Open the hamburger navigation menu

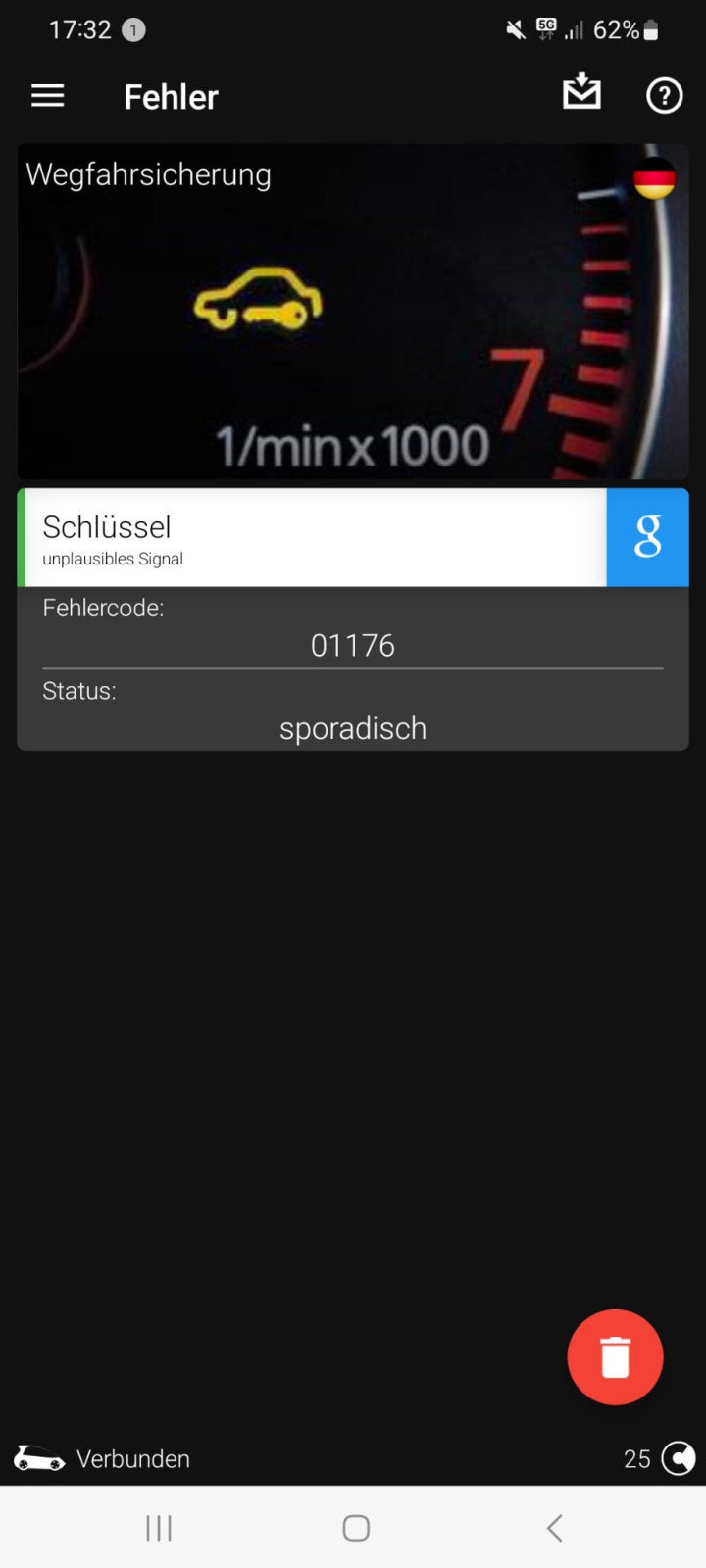48,96
